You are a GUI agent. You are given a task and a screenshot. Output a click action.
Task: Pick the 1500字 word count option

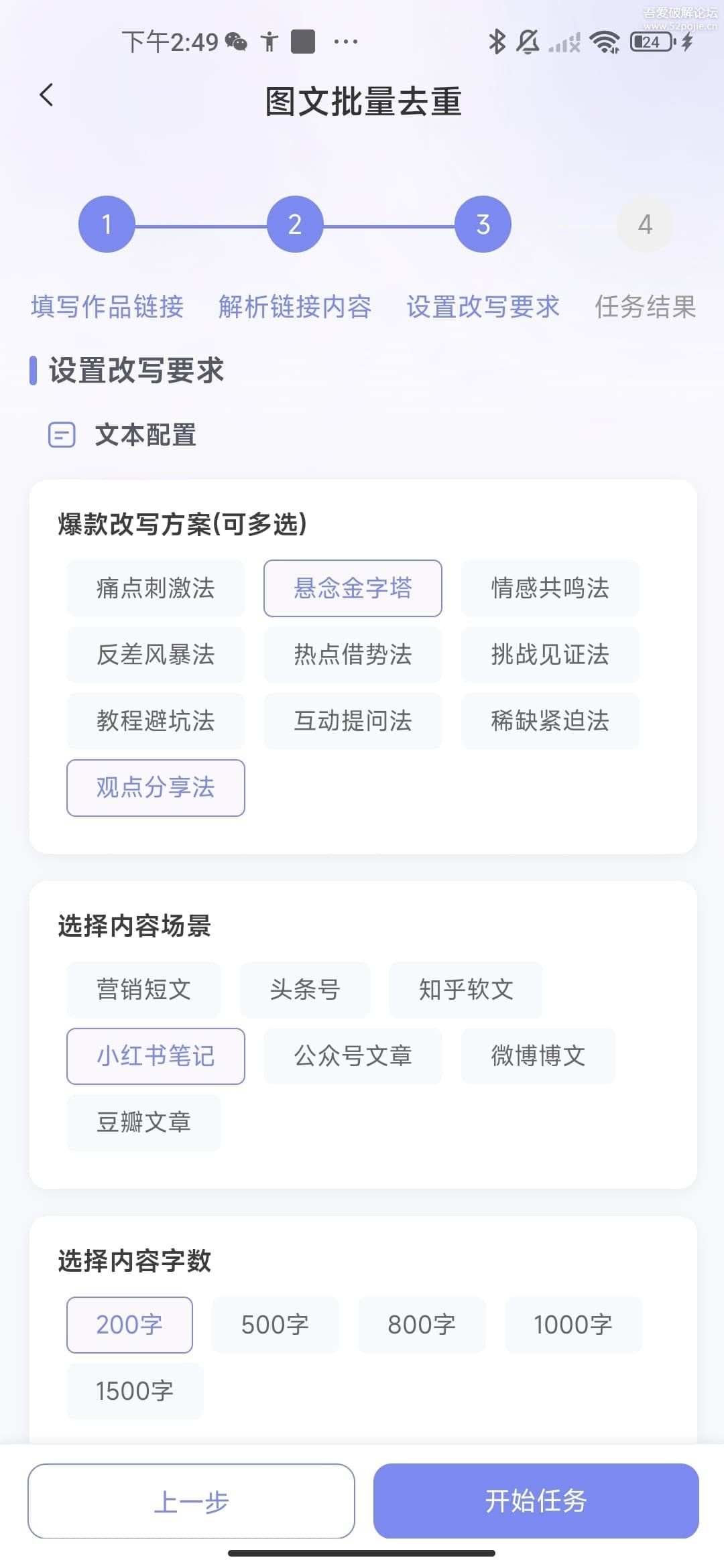click(x=134, y=1390)
